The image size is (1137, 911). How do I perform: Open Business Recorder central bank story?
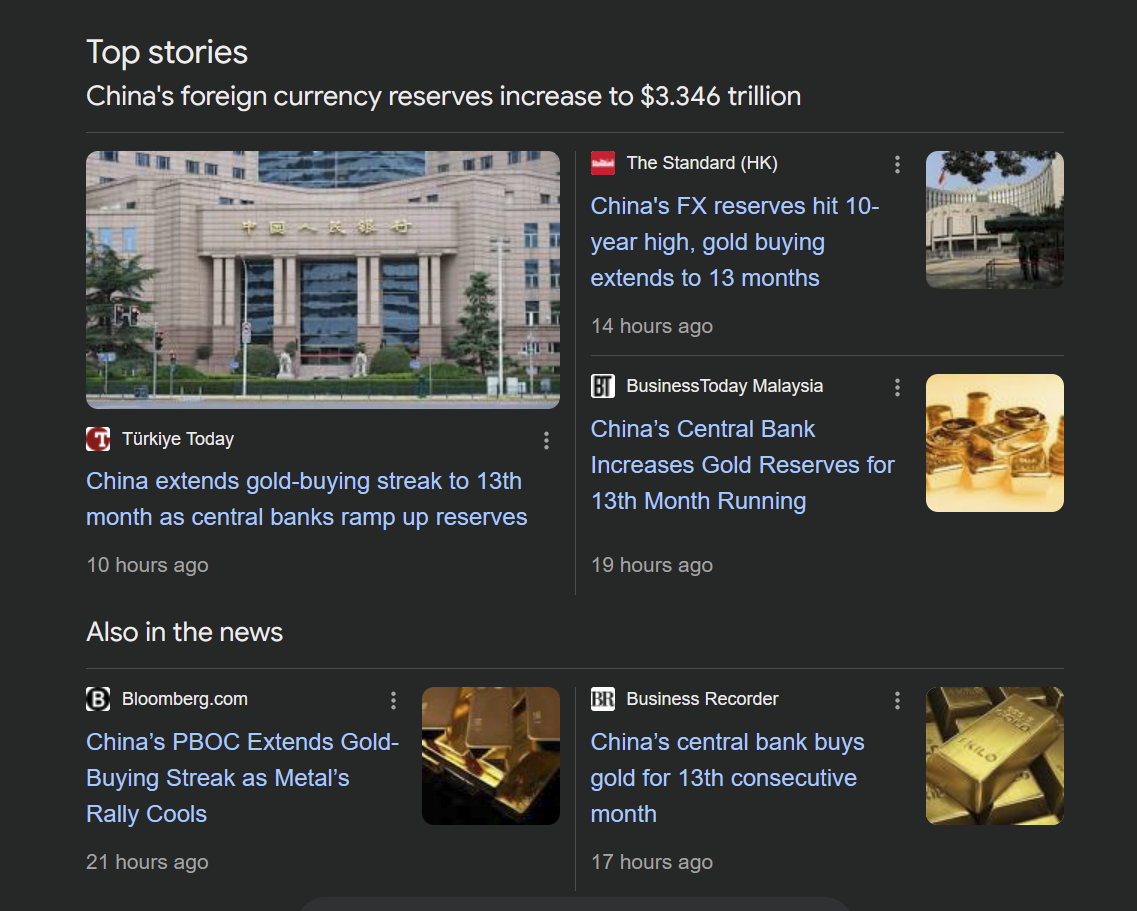click(x=727, y=778)
